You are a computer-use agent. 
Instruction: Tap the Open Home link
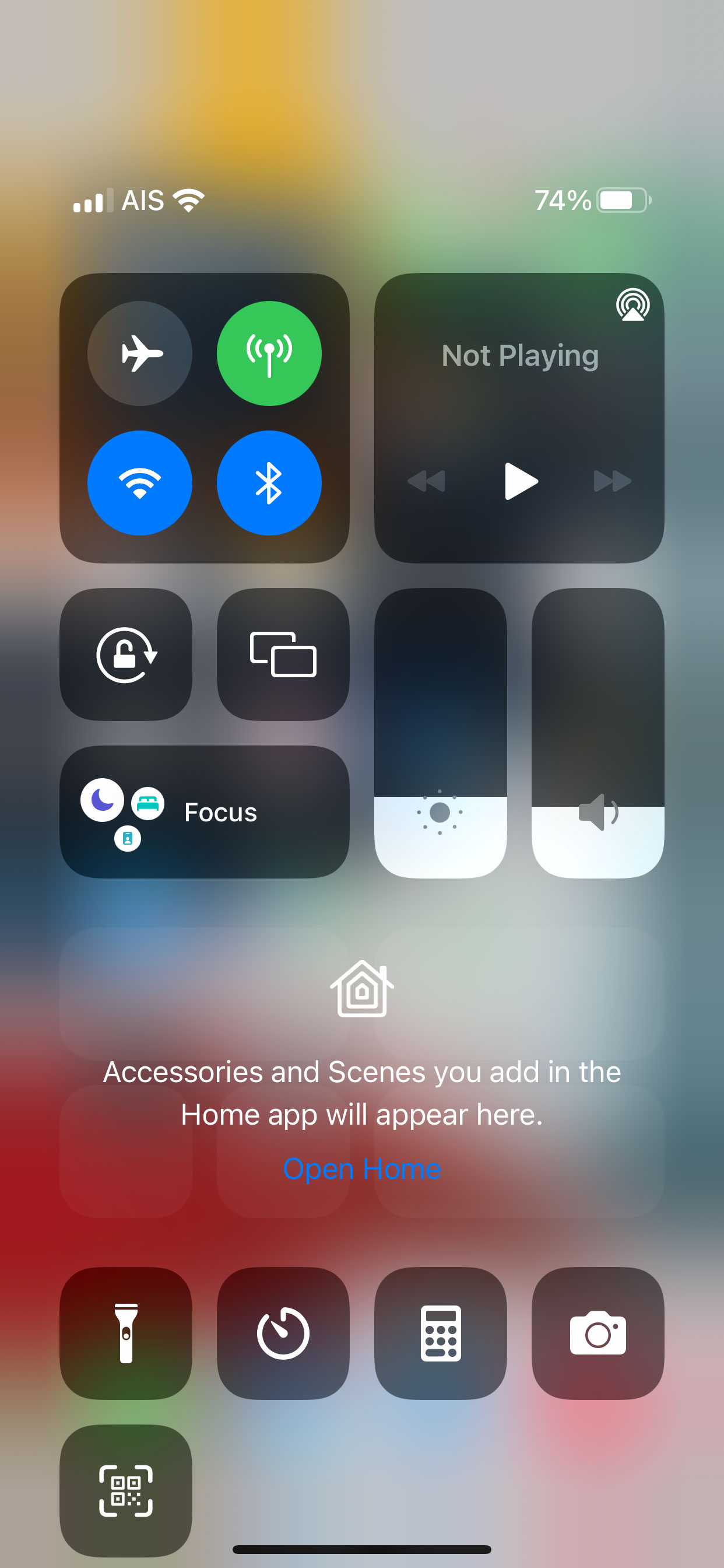point(362,1168)
